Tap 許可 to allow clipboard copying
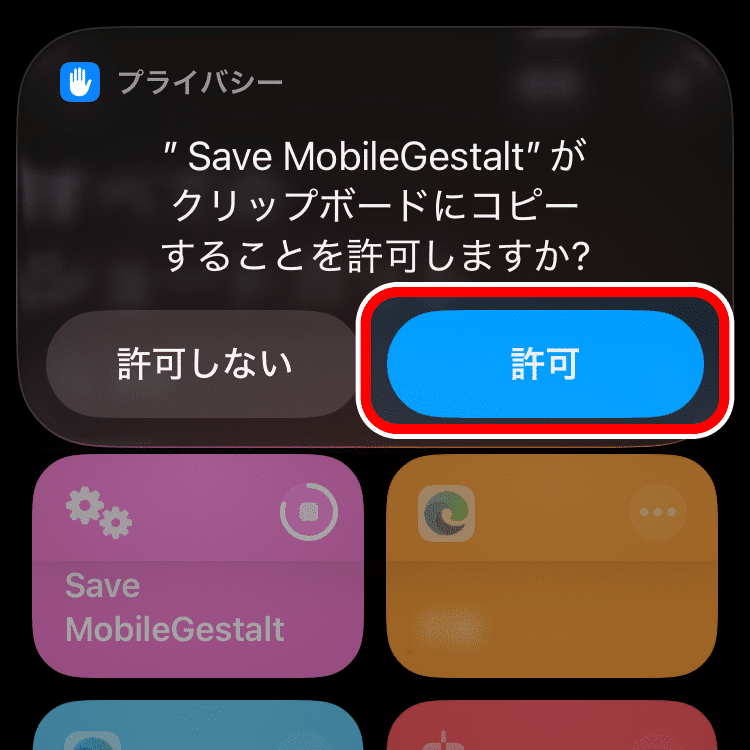The image size is (750, 750). click(545, 365)
